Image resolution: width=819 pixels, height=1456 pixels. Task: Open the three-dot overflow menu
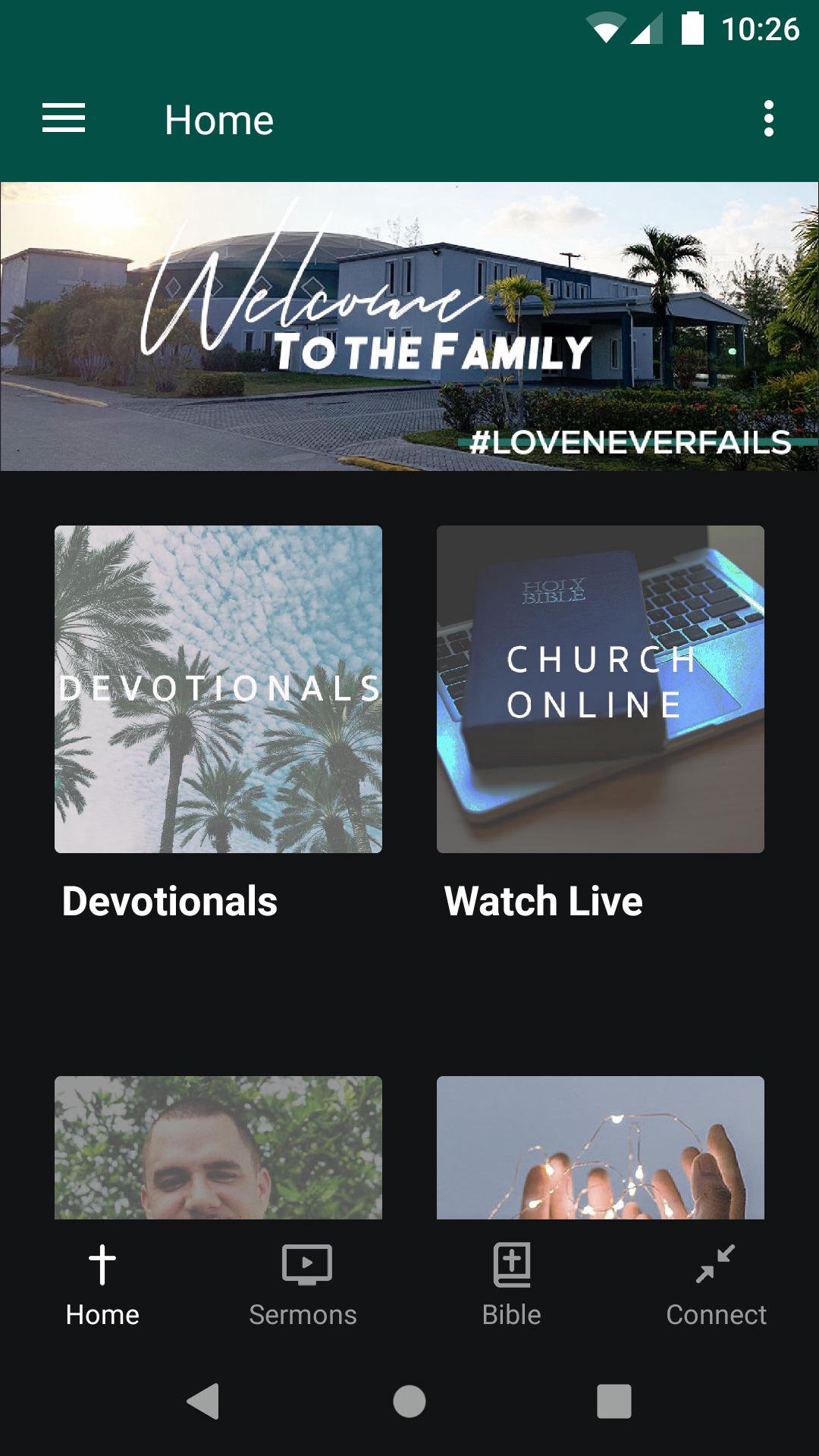(x=768, y=119)
